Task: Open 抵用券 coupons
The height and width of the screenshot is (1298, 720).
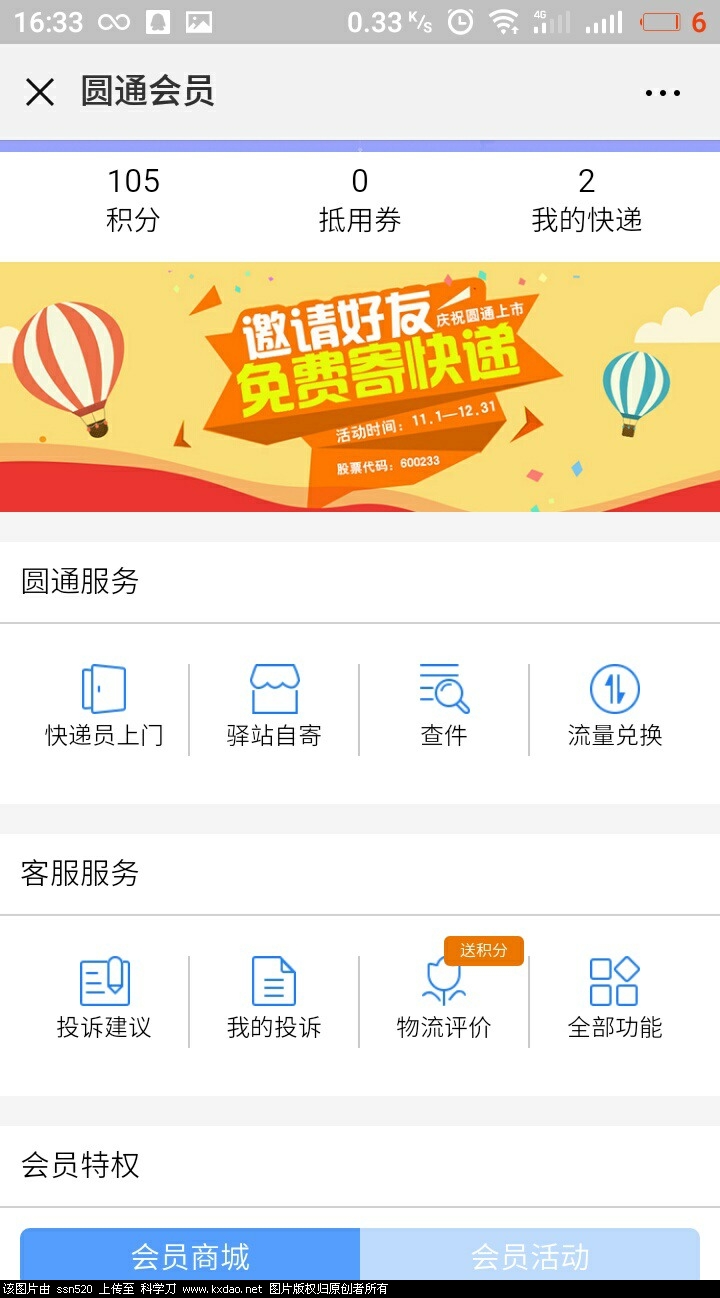Action: (359, 200)
